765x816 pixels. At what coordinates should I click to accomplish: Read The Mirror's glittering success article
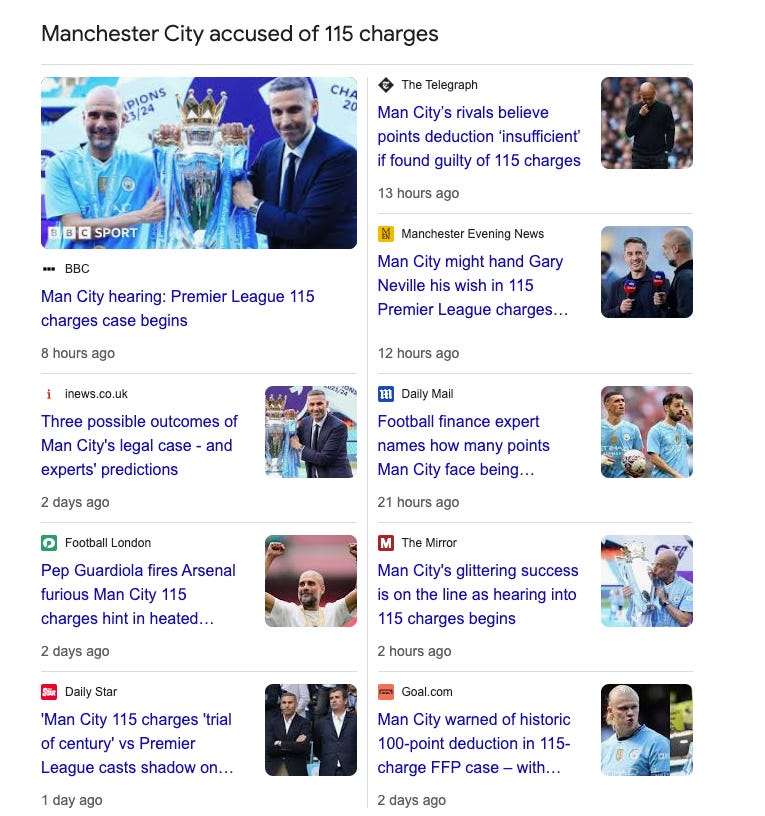[x=478, y=594]
